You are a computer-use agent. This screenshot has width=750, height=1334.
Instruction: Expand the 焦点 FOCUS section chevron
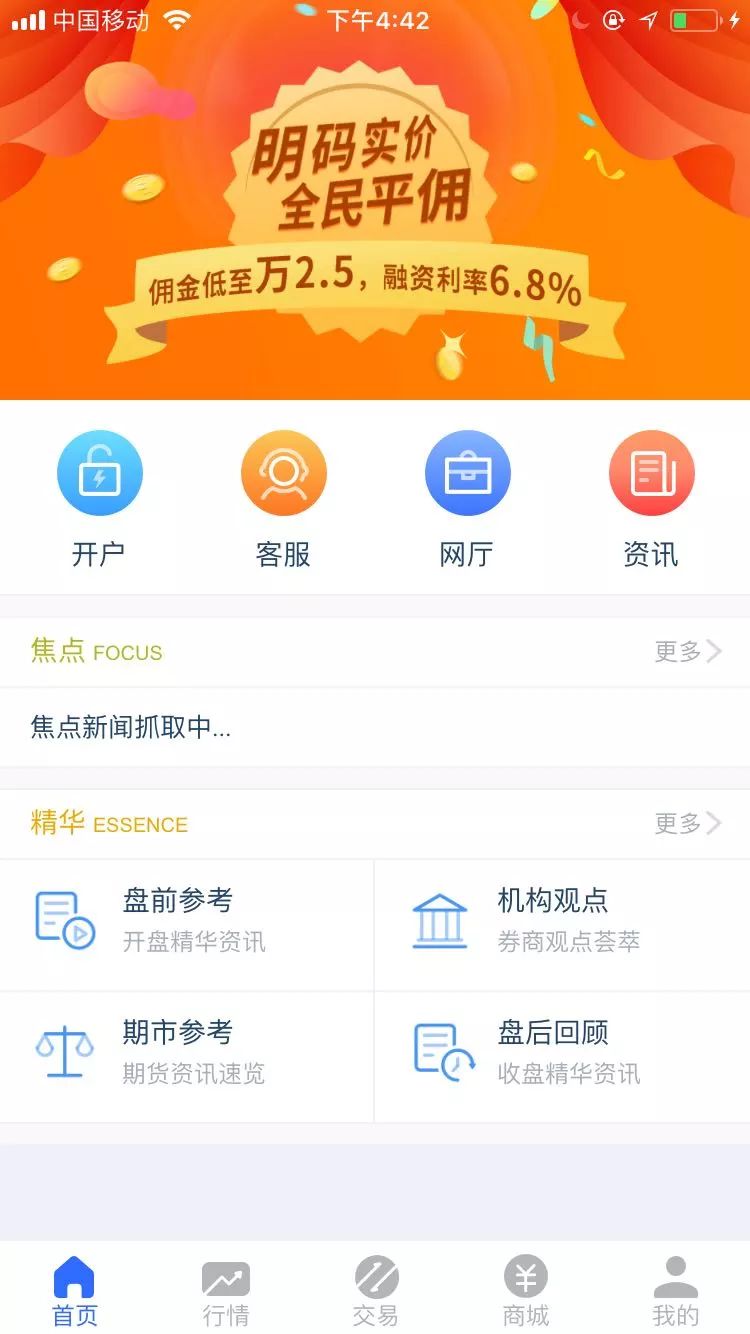click(x=714, y=651)
